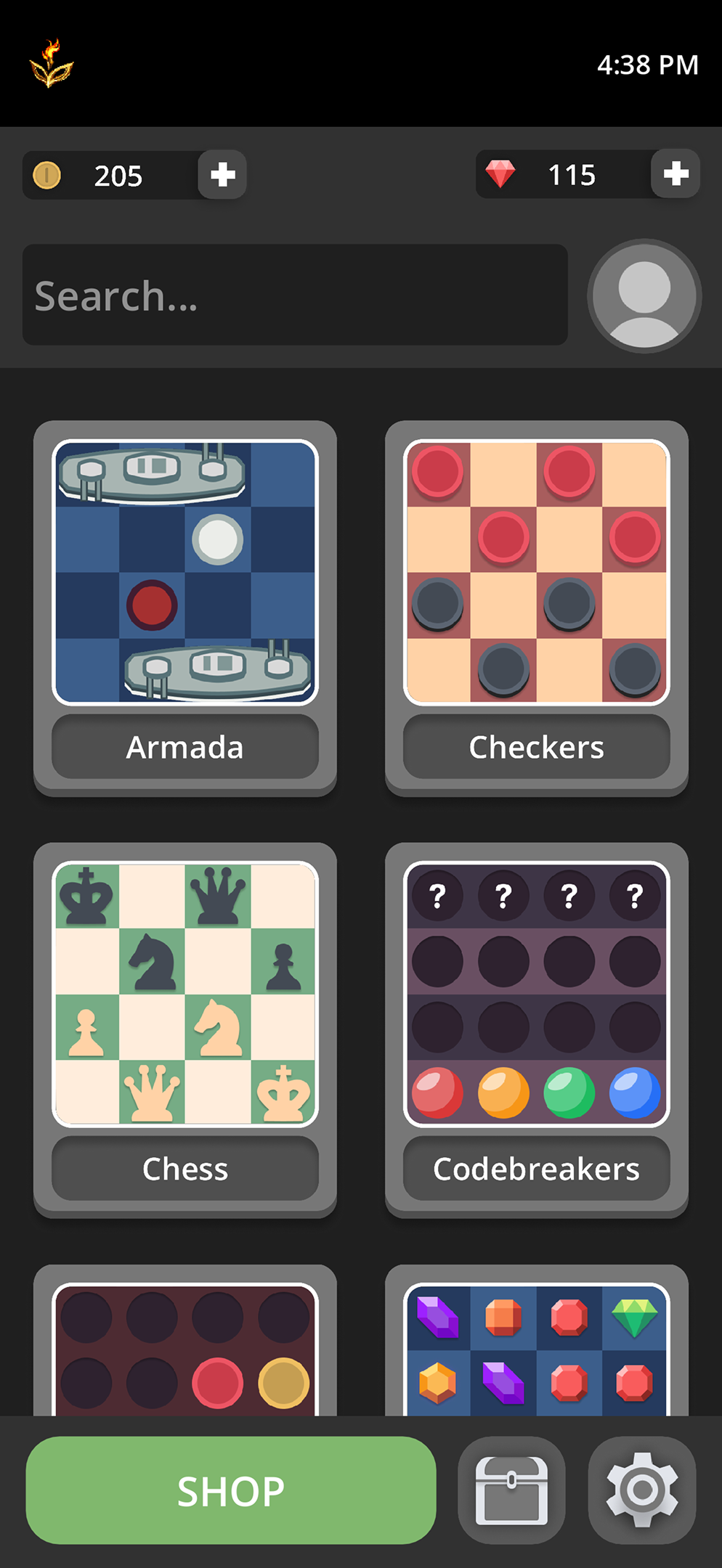Open the red and yellow discs game
The image size is (722, 1568).
[185, 1349]
